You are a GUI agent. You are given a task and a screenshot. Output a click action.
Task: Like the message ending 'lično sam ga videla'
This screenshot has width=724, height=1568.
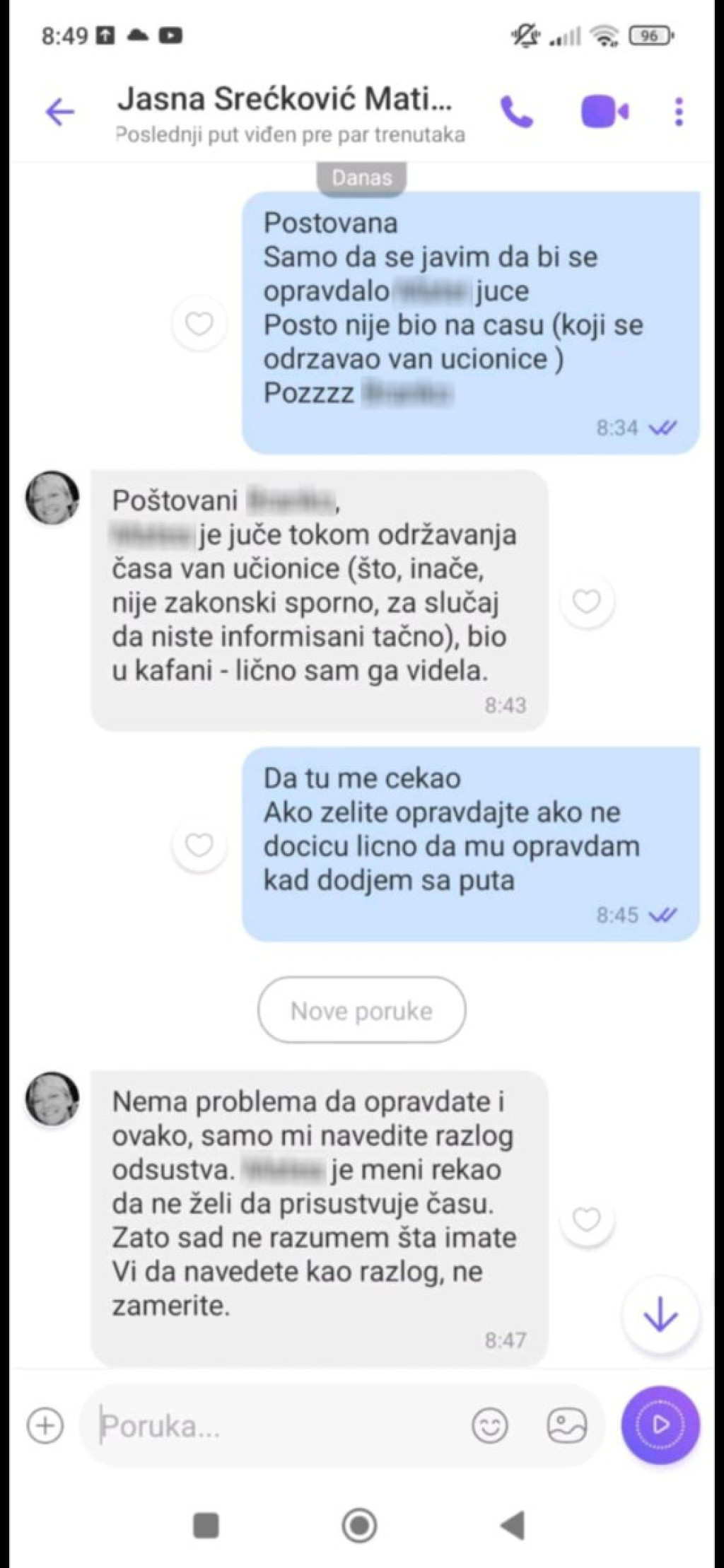(x=586, y=601)
